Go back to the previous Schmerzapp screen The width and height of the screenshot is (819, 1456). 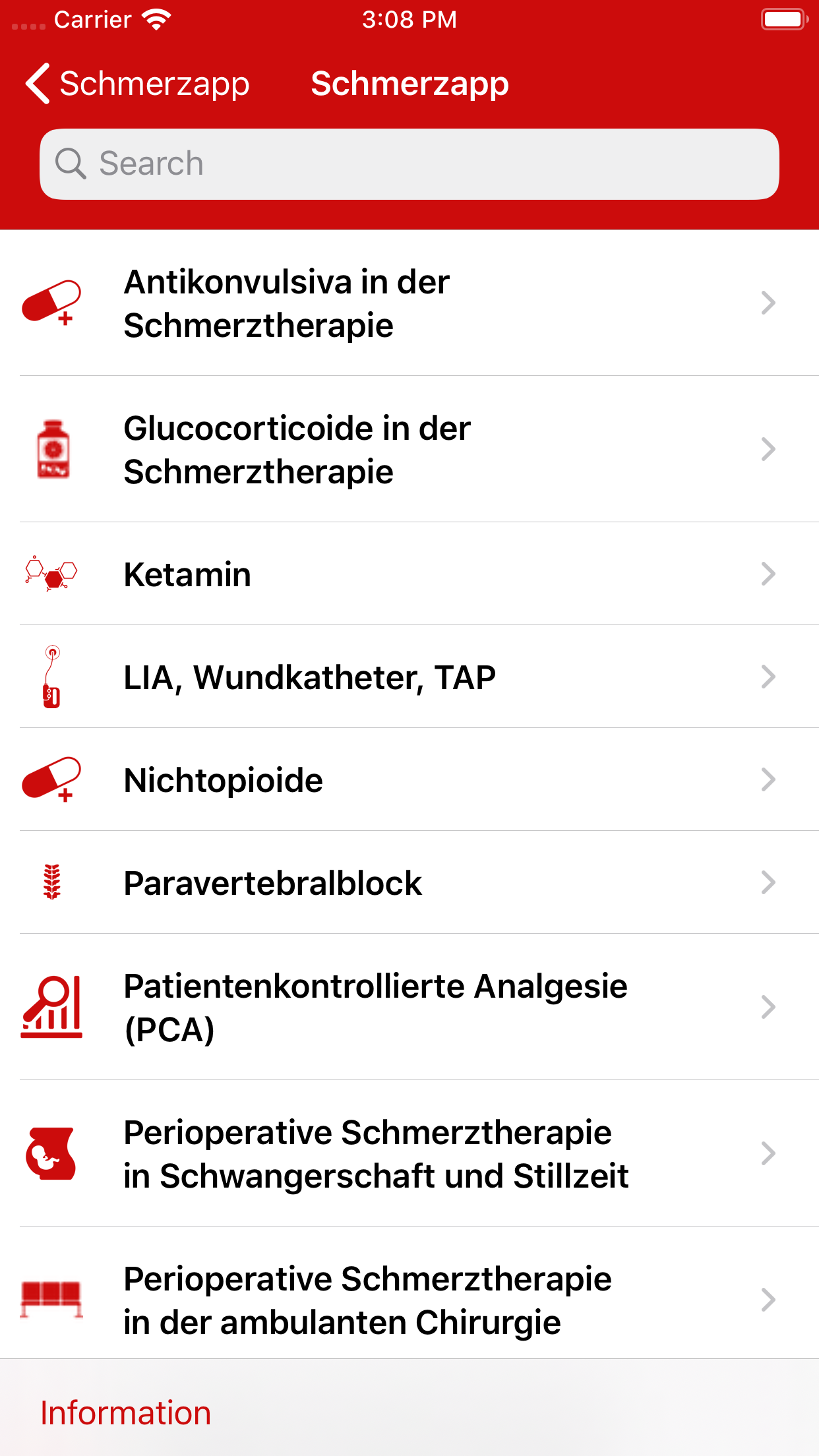(x=137, y=84)
